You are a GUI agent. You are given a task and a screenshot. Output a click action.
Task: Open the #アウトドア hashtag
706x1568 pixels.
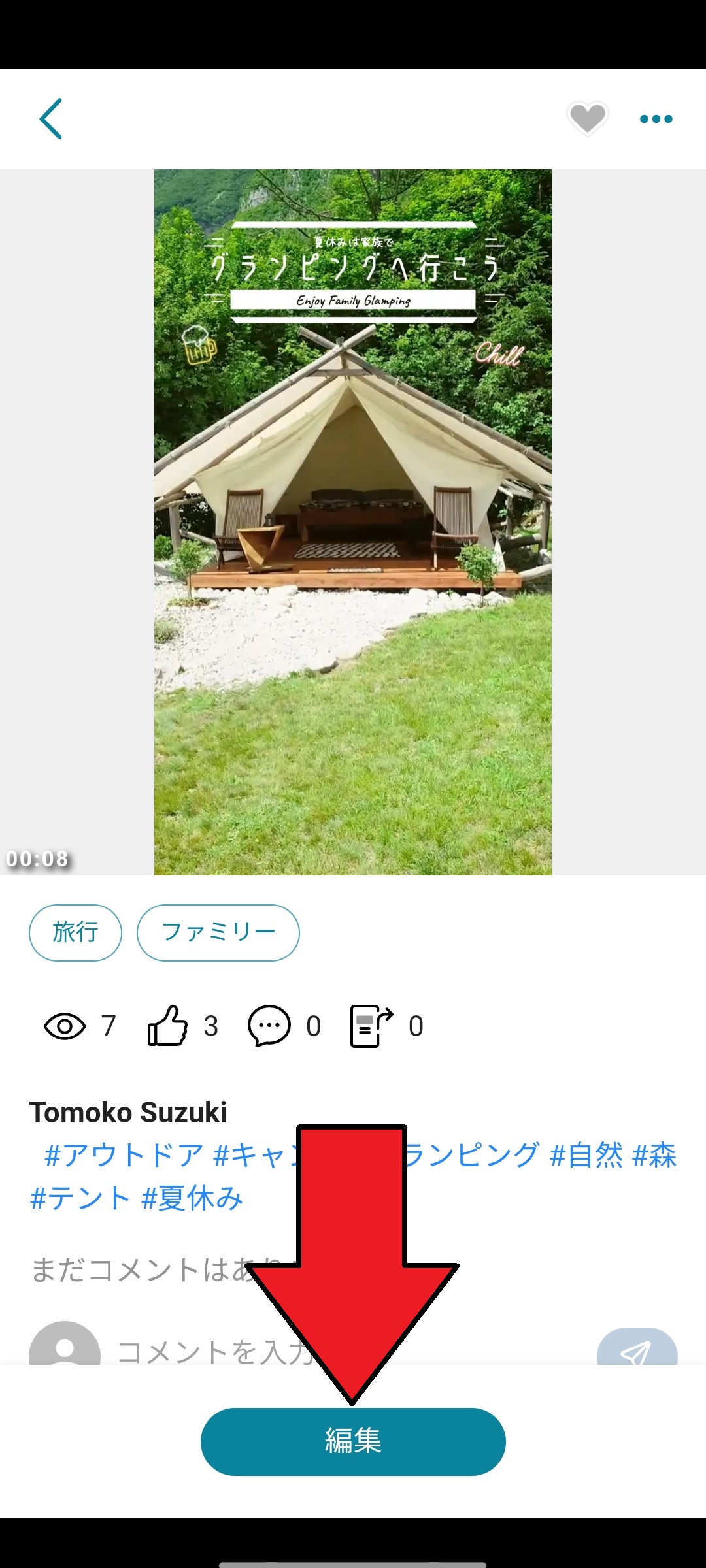coord(124,1155)
